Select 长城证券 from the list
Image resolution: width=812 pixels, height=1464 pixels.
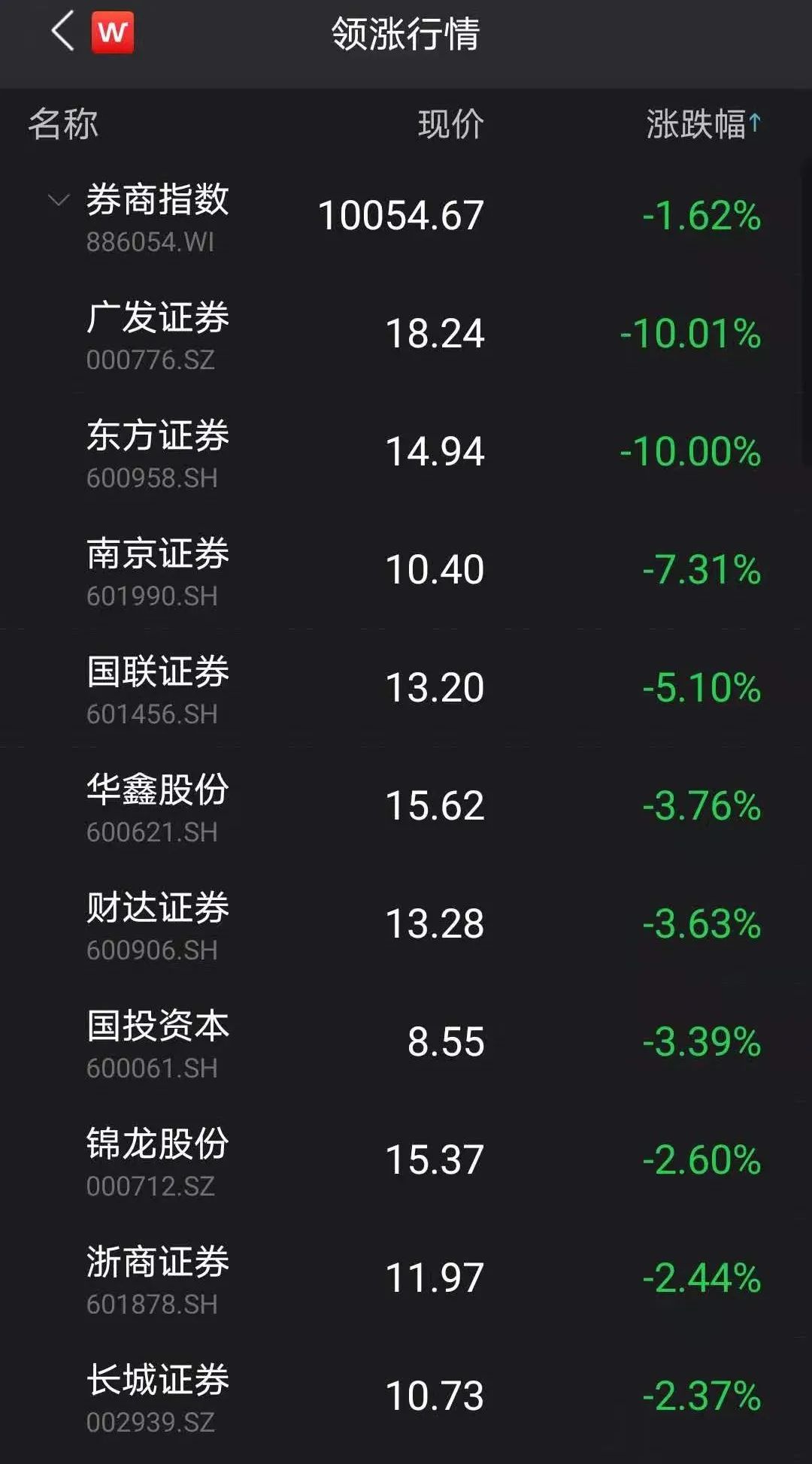406,1396
